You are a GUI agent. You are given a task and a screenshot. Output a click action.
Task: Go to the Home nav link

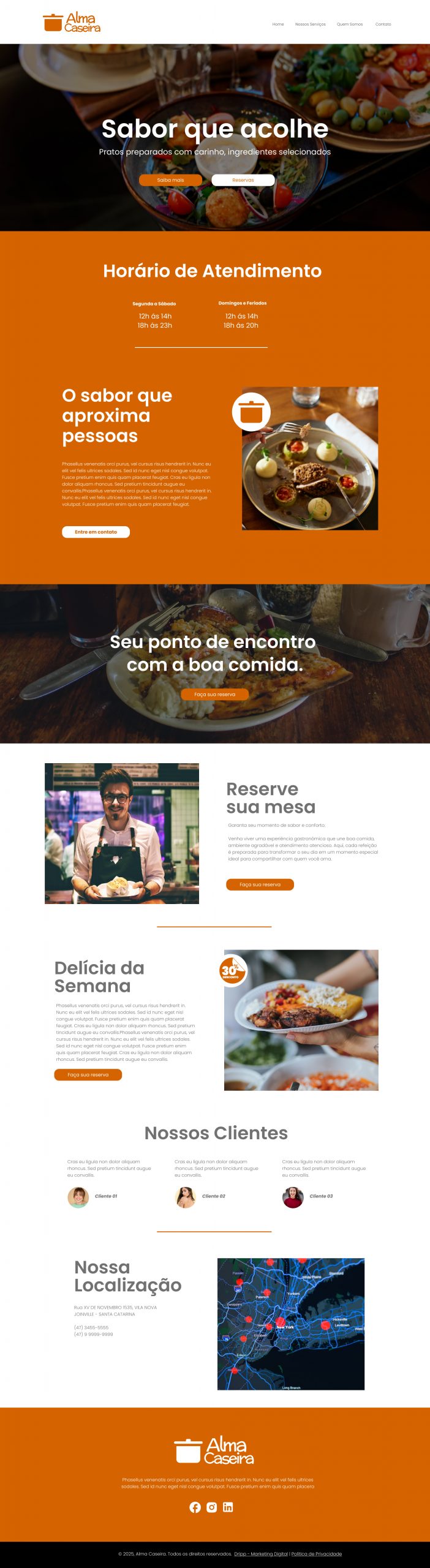(278, 24)
